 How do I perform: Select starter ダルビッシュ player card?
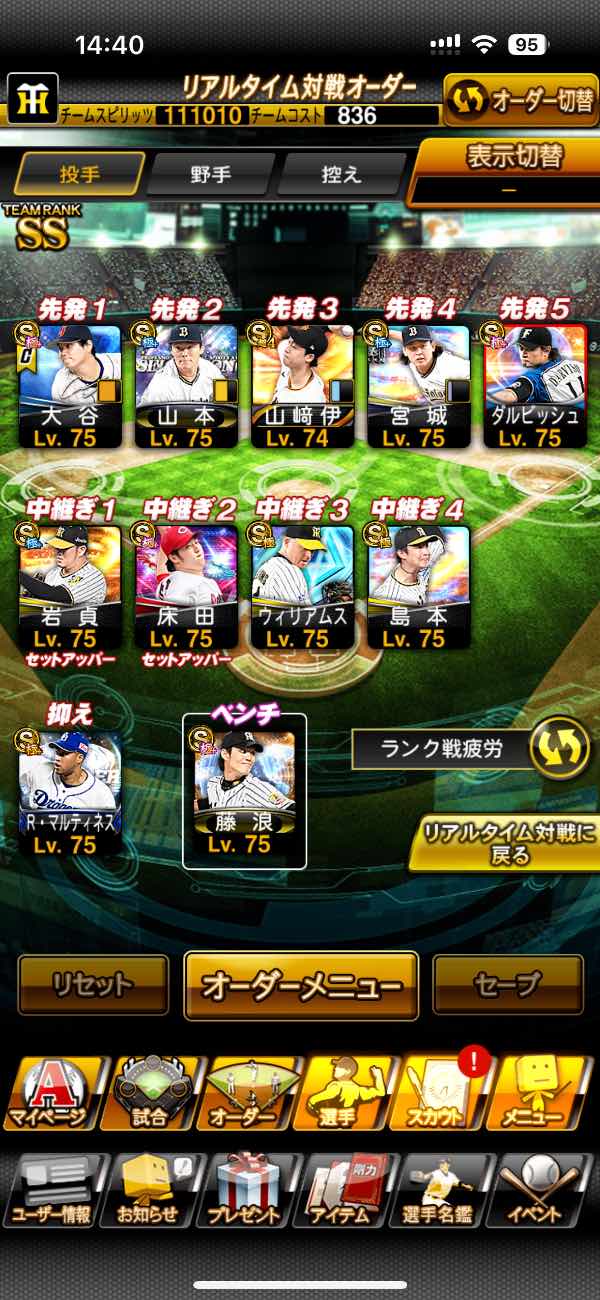point(534,384)
